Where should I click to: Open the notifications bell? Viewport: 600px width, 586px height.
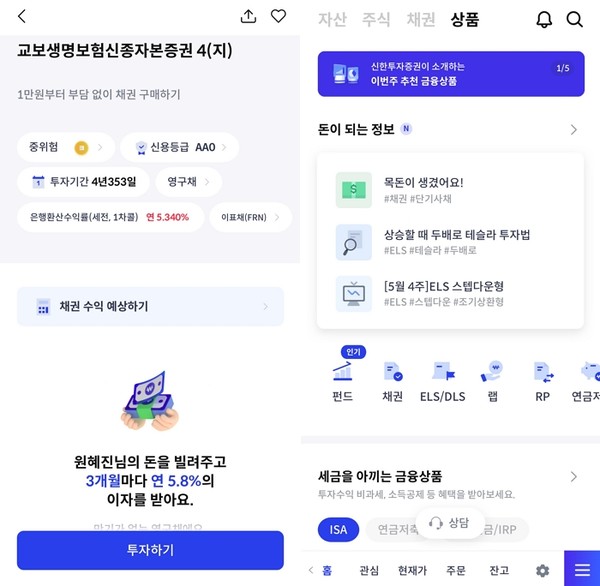point(544,19)
